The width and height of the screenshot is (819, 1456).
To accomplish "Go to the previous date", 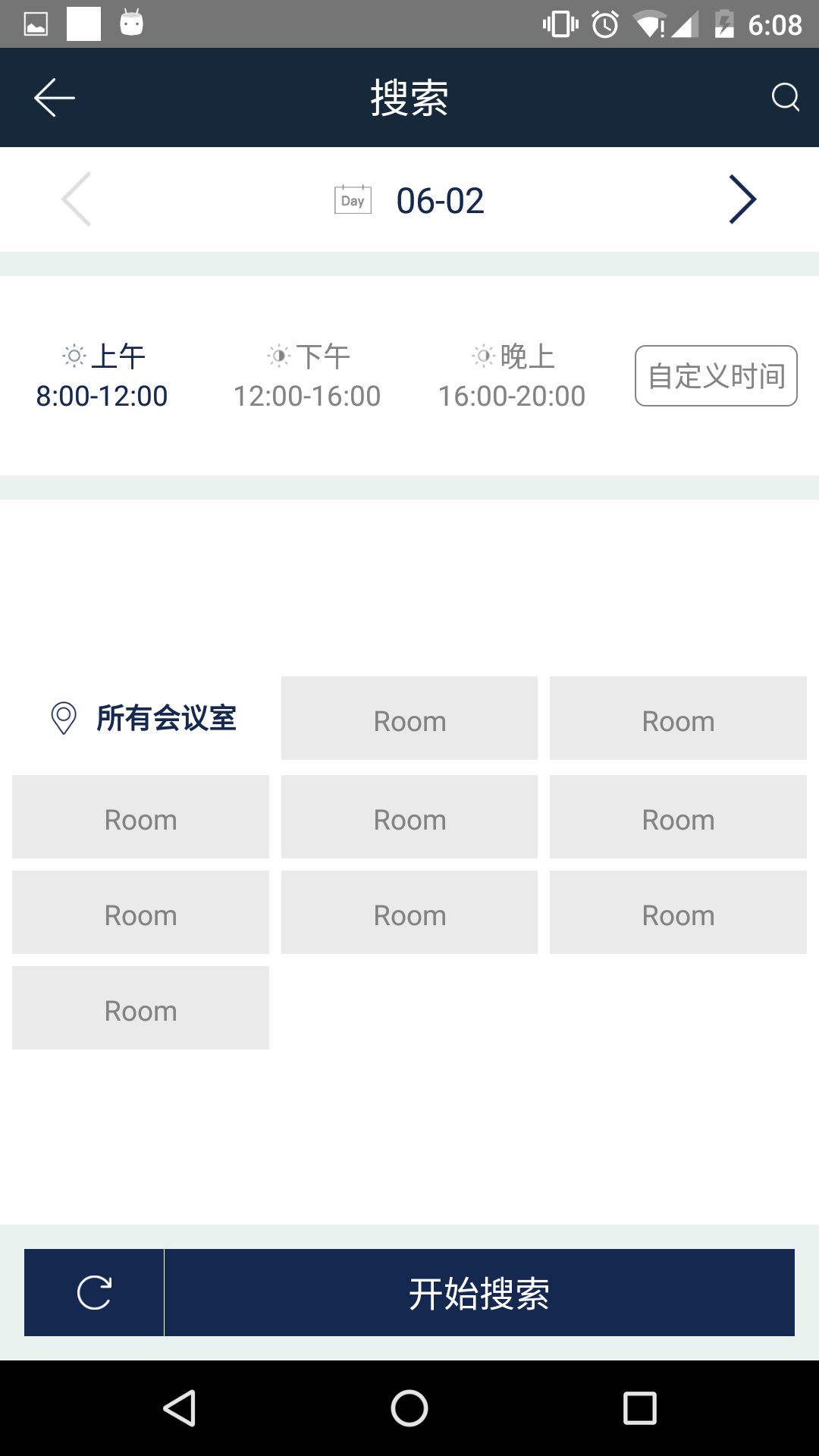I will click(77, 199).
